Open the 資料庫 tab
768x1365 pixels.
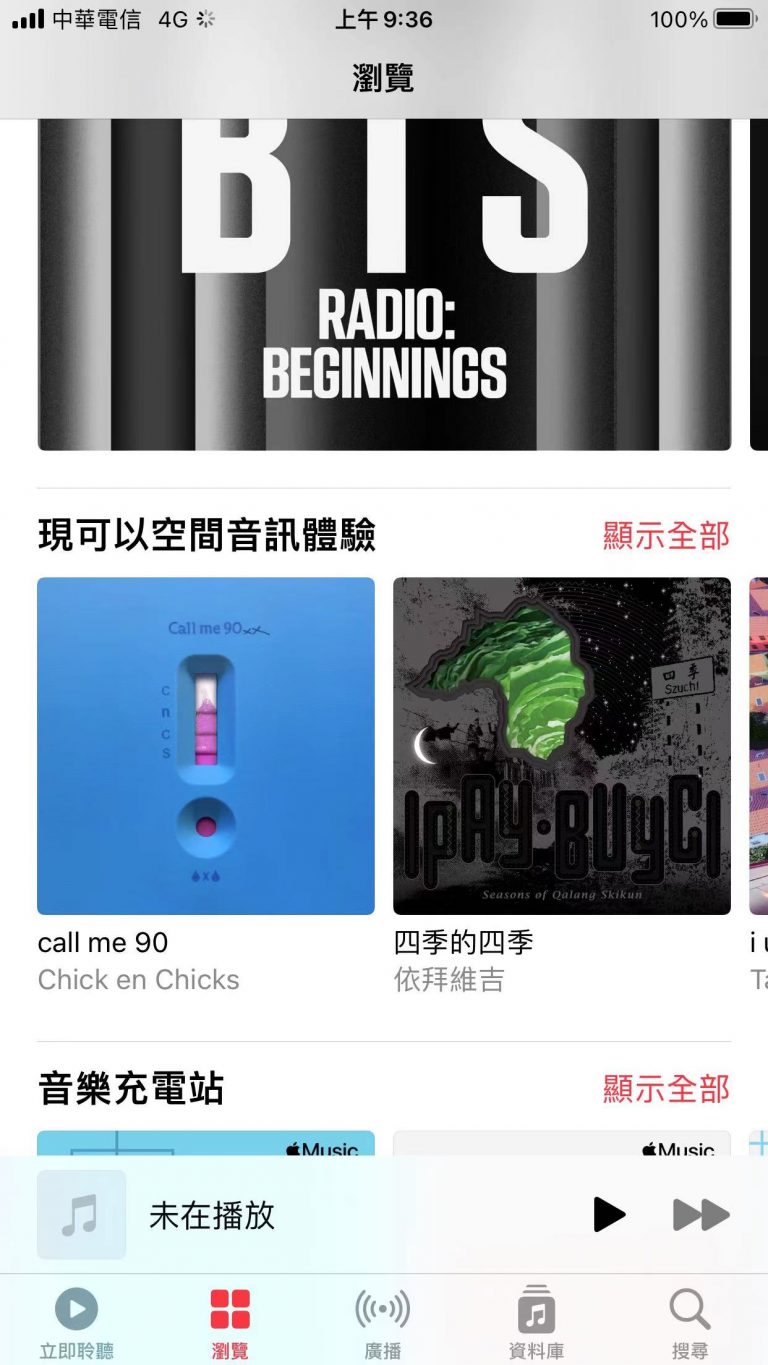536,1322
